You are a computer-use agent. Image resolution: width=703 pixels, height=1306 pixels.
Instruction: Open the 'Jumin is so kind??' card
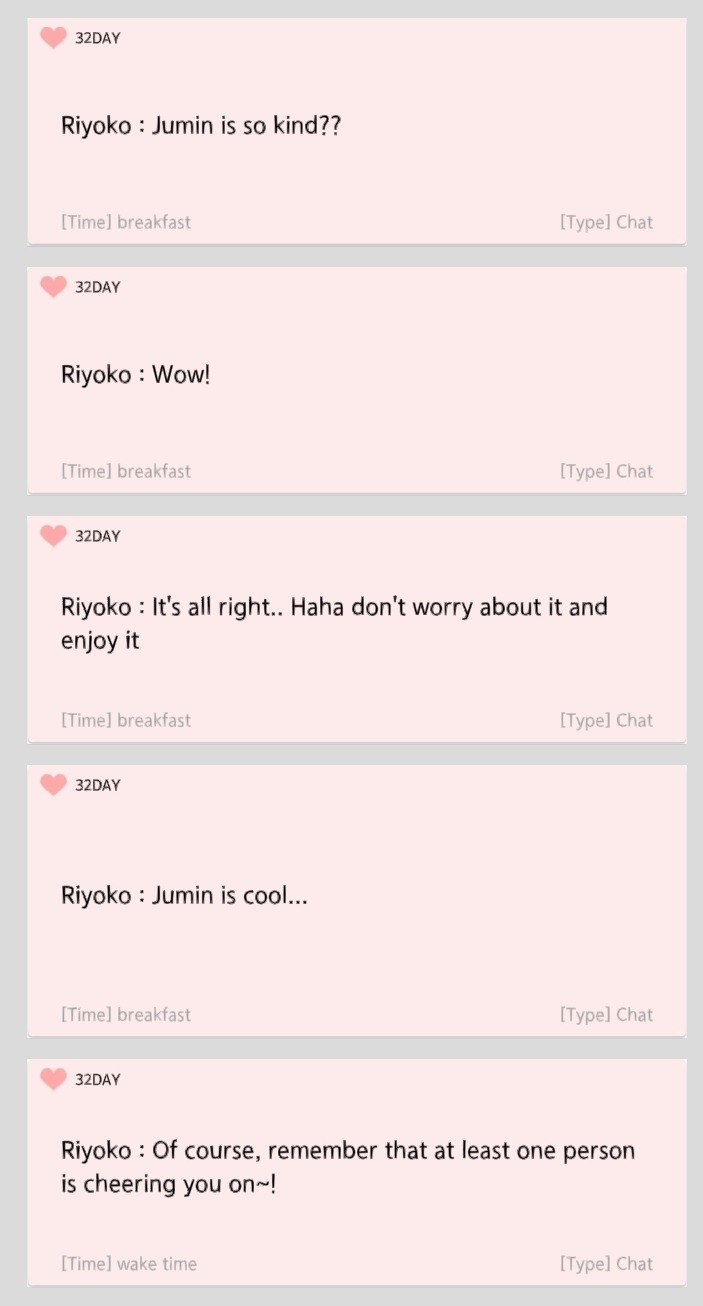[x=356, y=130]
